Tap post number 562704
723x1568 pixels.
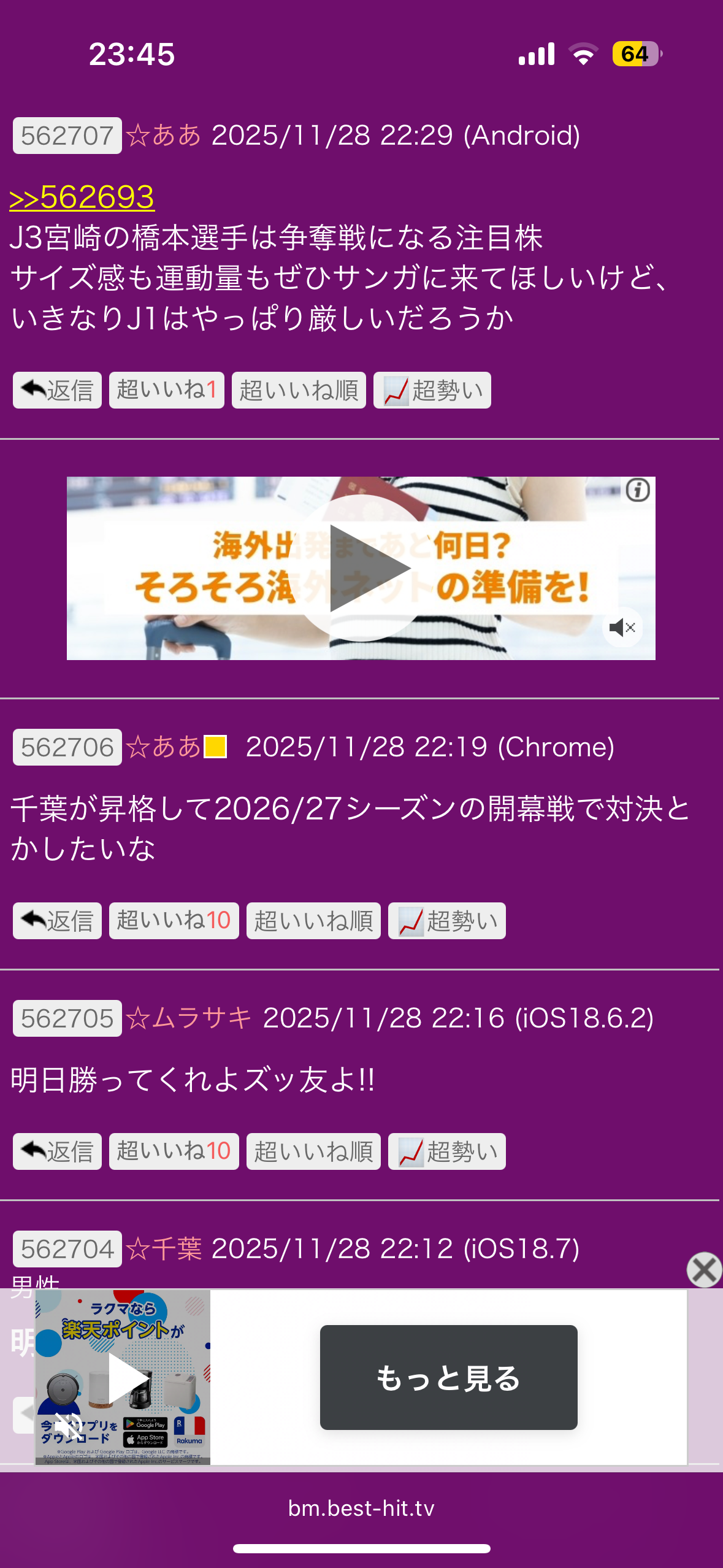pos(67,1249)
